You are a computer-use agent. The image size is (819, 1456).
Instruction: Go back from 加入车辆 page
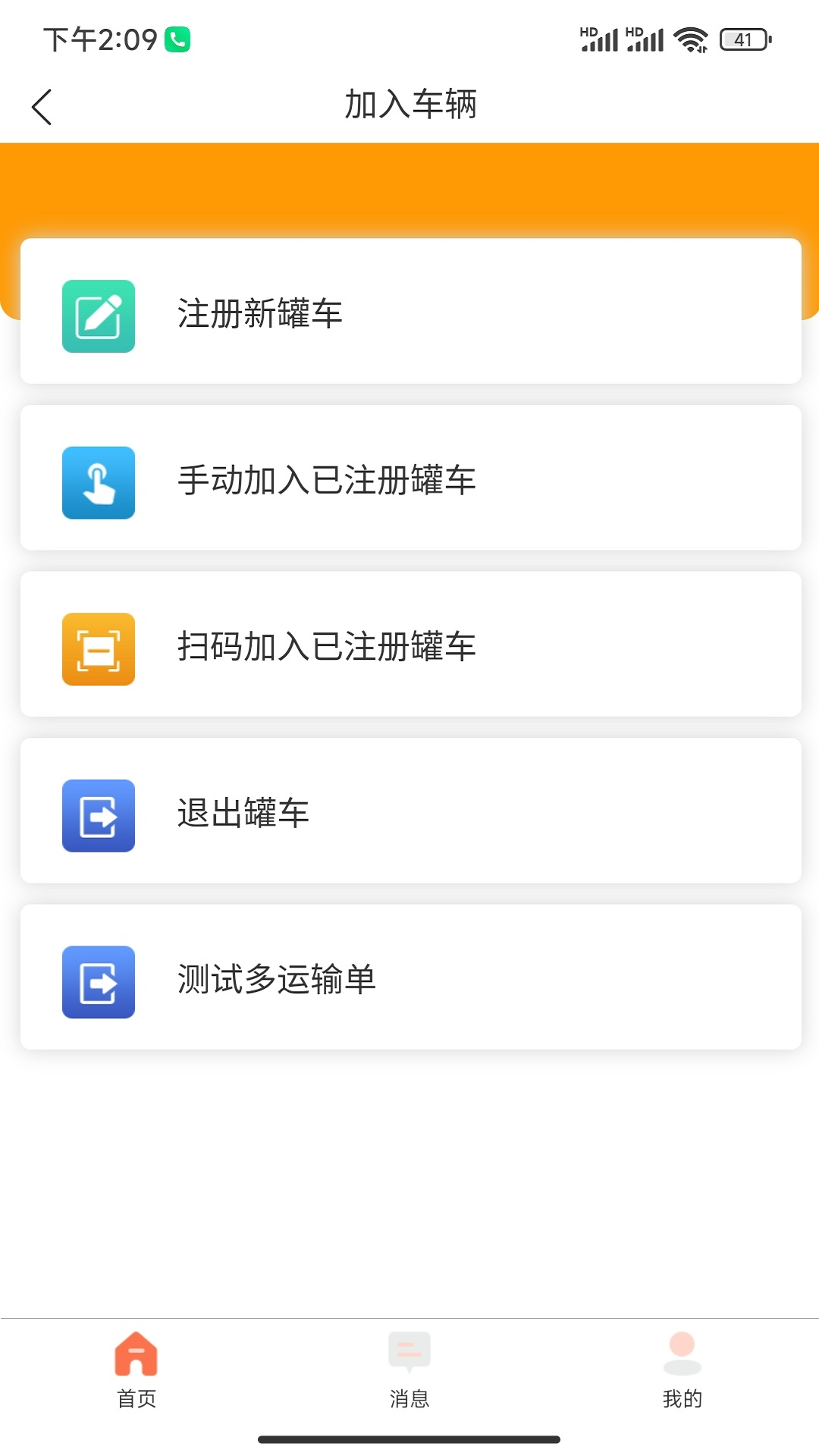point(42,107)
